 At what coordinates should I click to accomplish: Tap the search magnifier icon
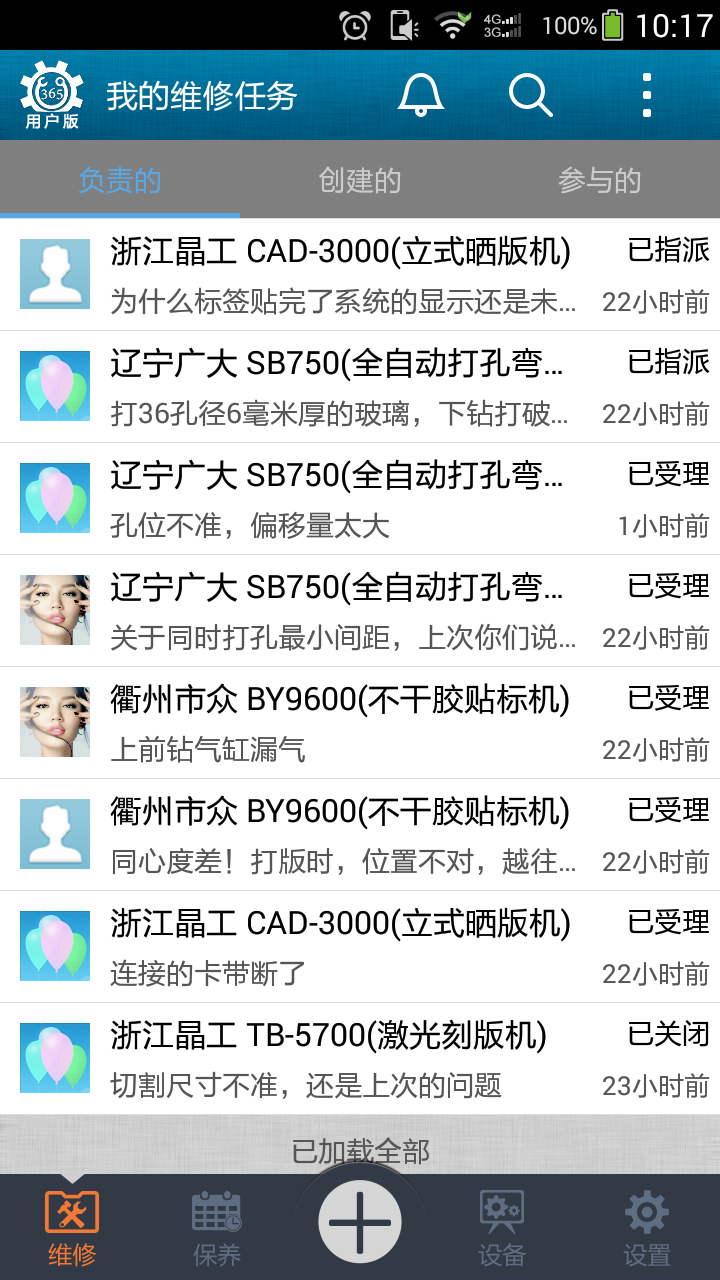click(x=530, y=95)
